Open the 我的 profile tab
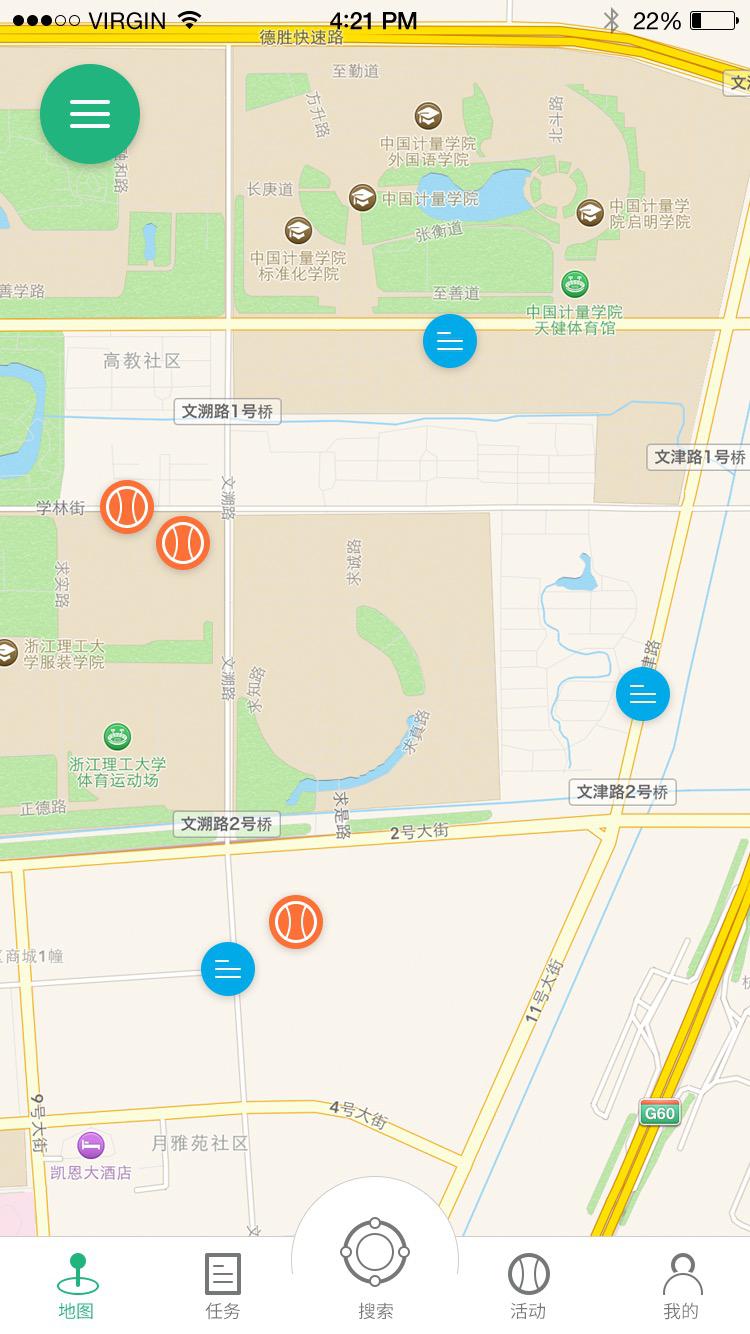This screenshot has width=750, height=1334. click(x=681, y=1285)
